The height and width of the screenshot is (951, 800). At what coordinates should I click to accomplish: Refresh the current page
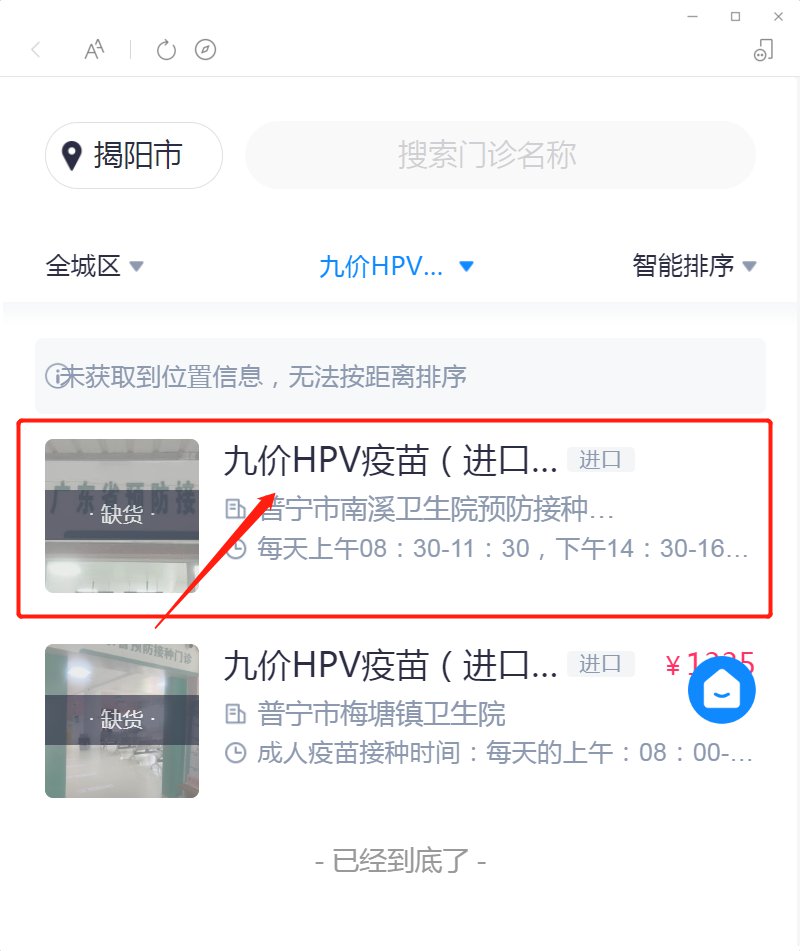166,50
